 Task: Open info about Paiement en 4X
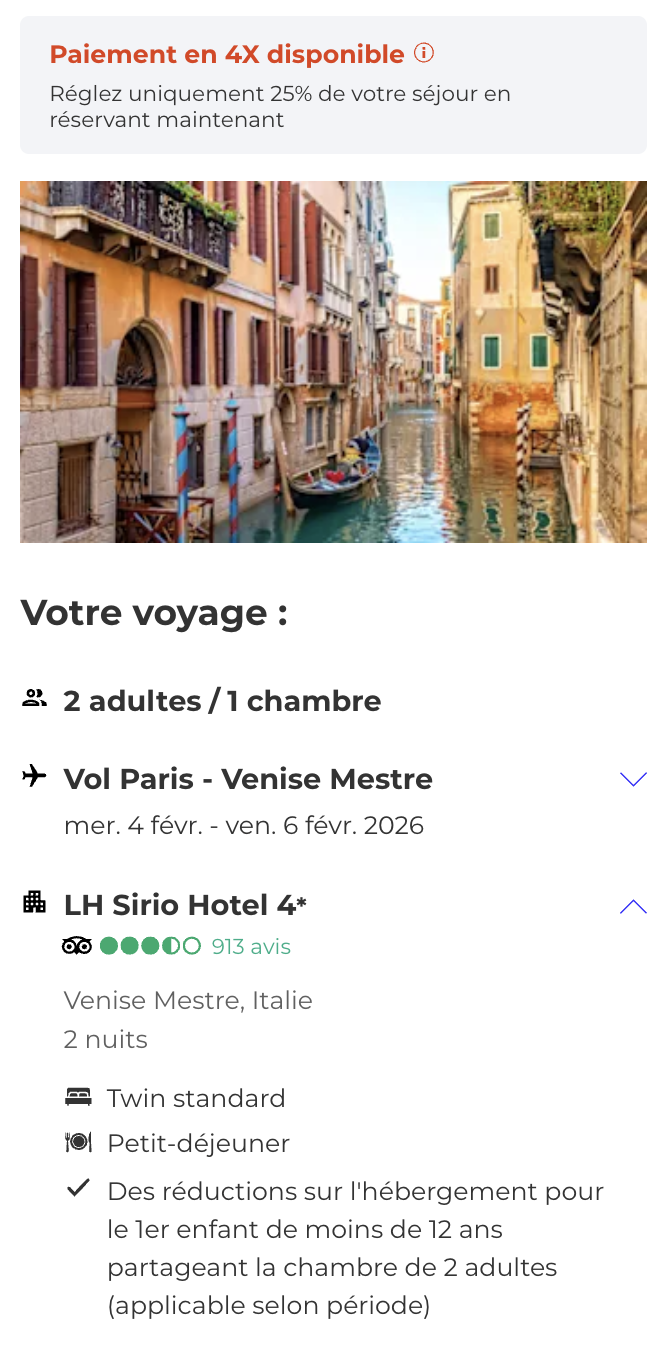click(x=424, y=53)
